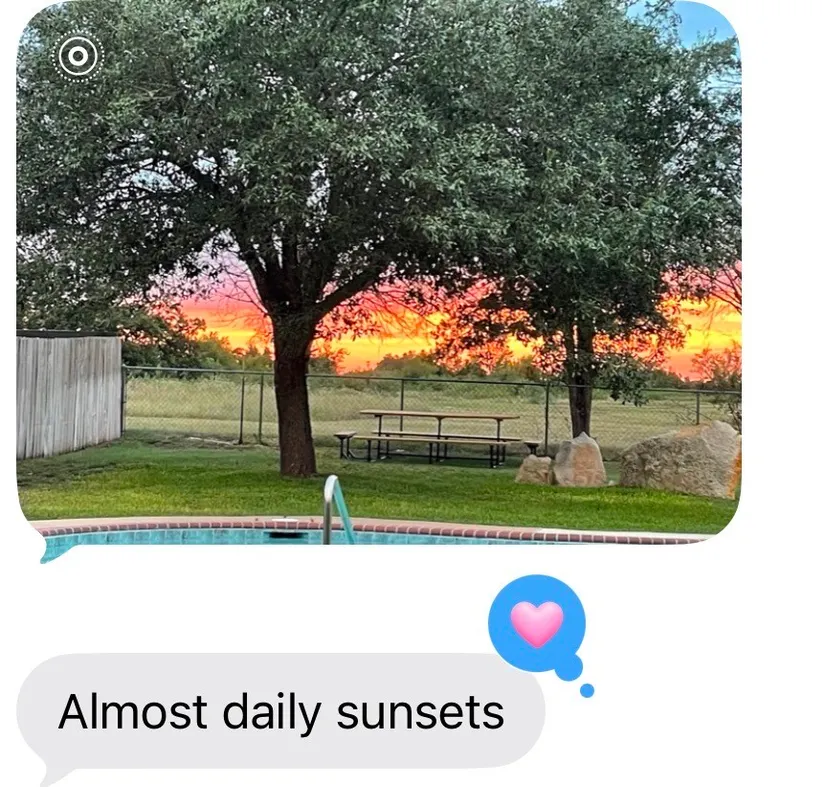Image resolution: width=825 pixels, height=787 pixels.
Task: Tap the heart reaction on the message
Action: point(537,623)
